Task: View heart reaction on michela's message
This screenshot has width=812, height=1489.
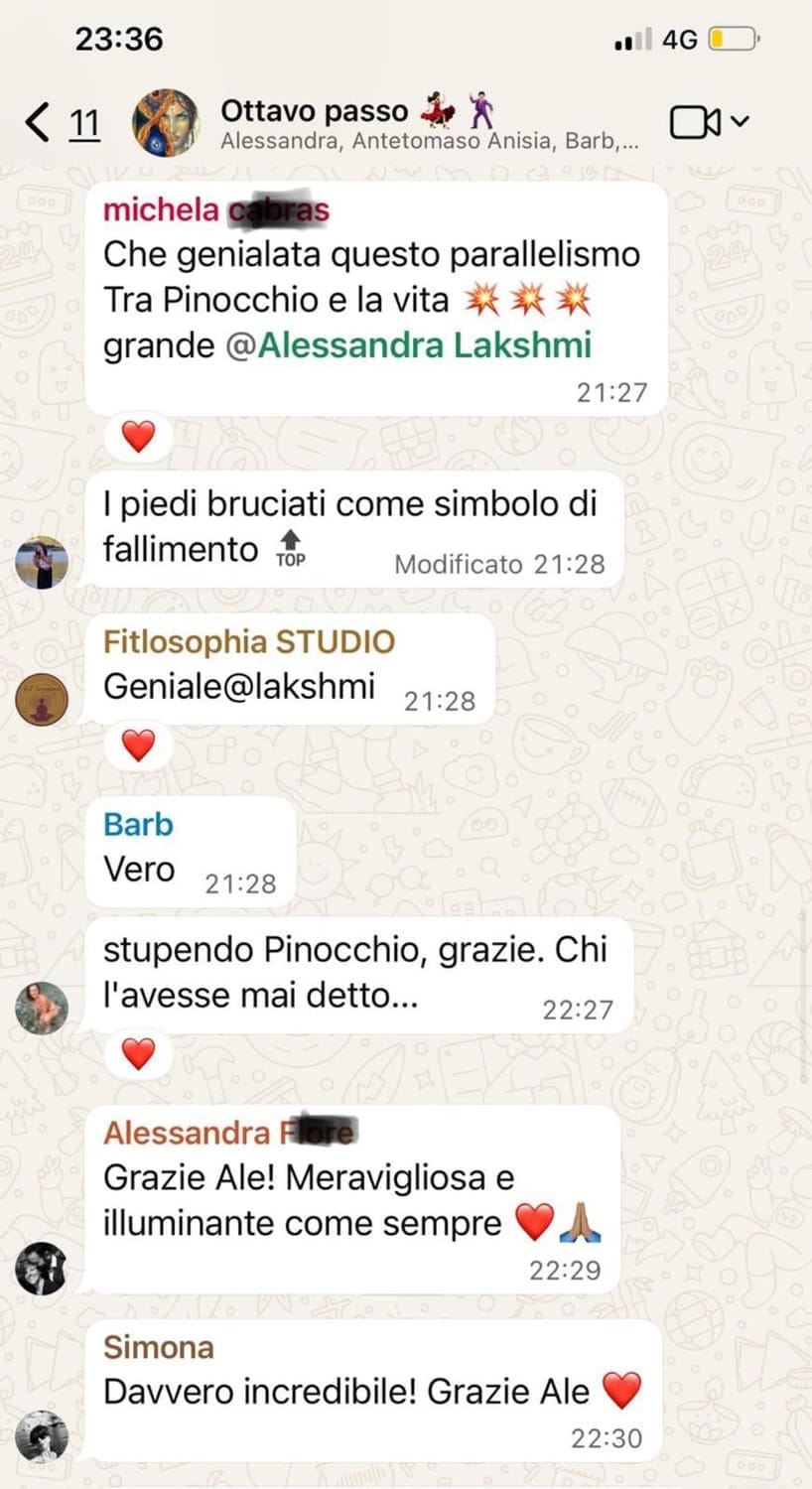Action: tap(138, 436)
